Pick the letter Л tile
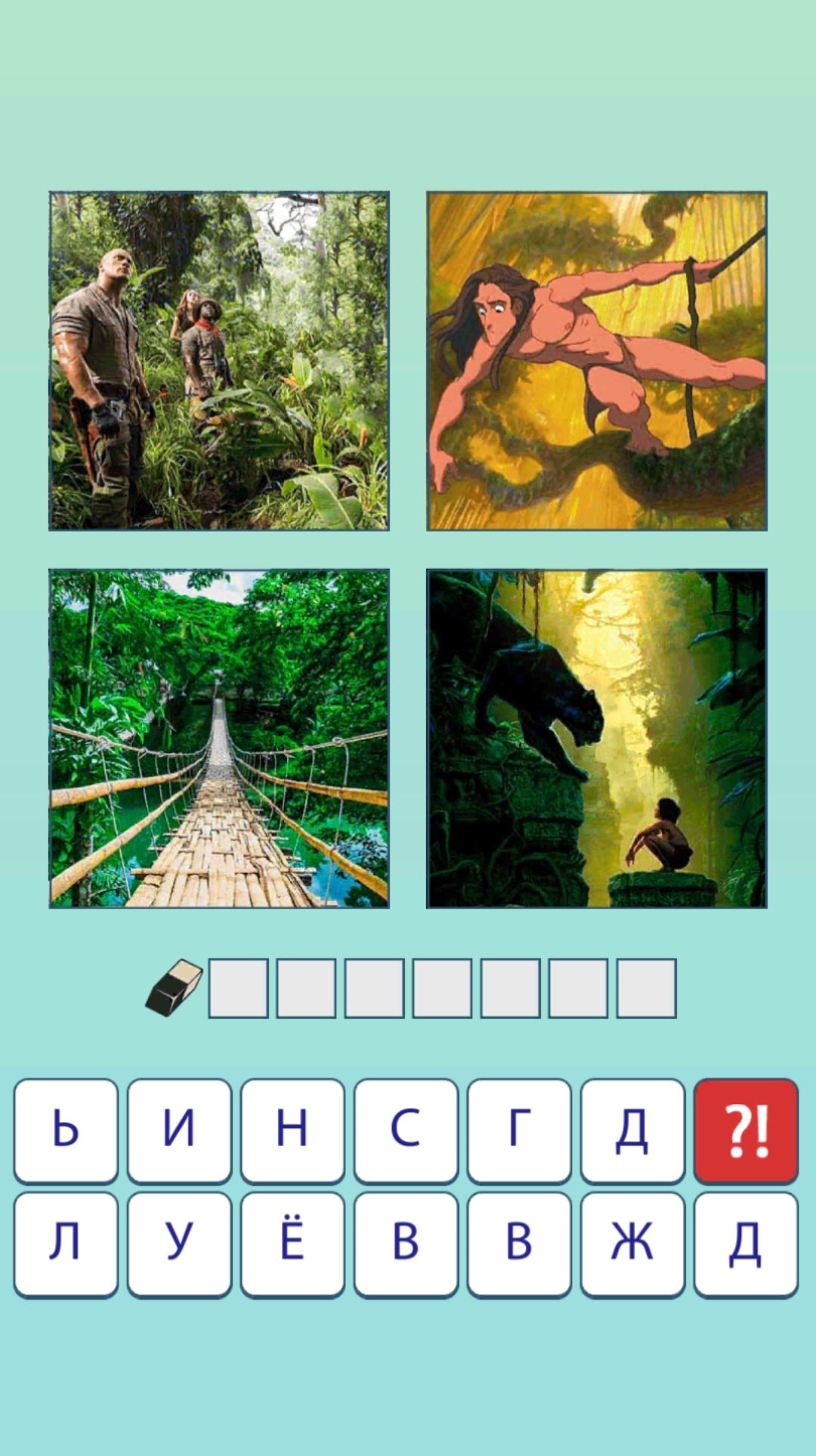The height and width of the screenshot is (1456, 816). click(x=66, y=1243)
